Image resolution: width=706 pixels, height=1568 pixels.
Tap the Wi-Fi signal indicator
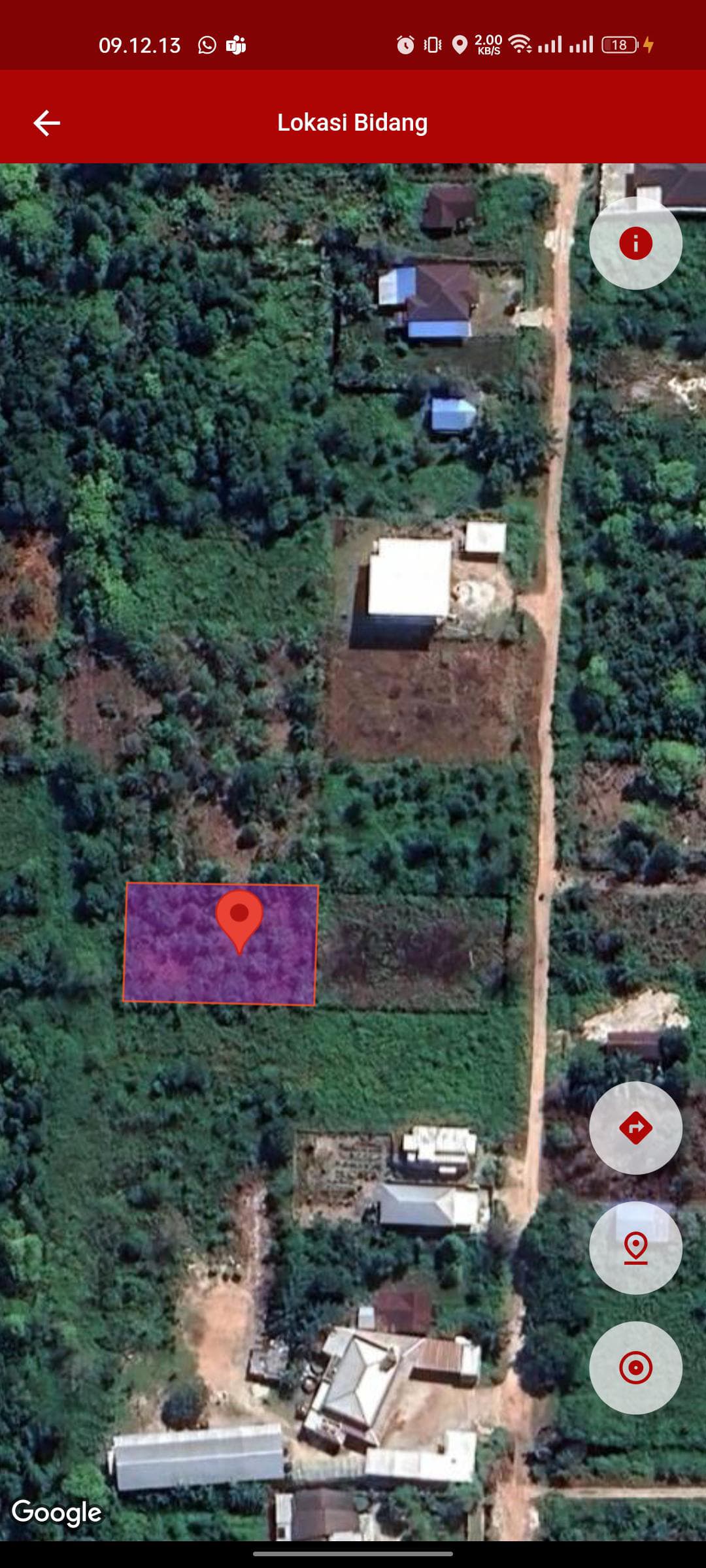tap(521, 46)
